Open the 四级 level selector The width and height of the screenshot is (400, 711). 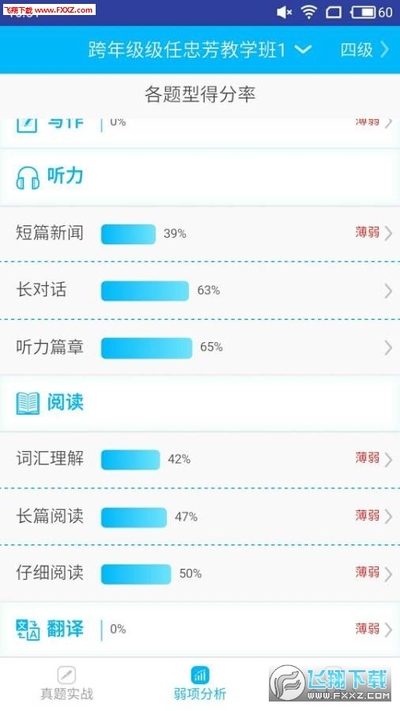365,50
